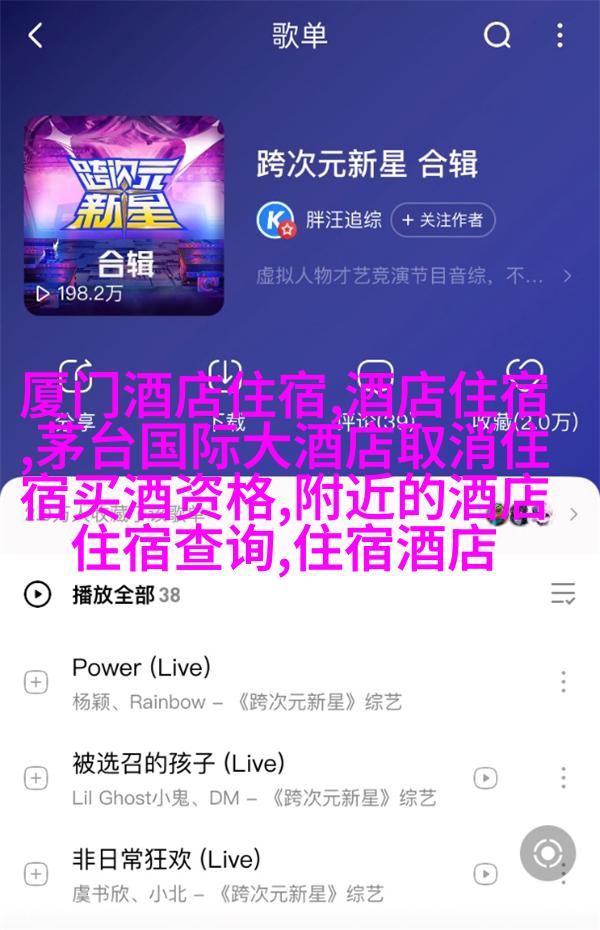600x930 pixels.
Task: Watch the video for 非日常狂欢 (Live)
Action: click(x=486, y=873)
